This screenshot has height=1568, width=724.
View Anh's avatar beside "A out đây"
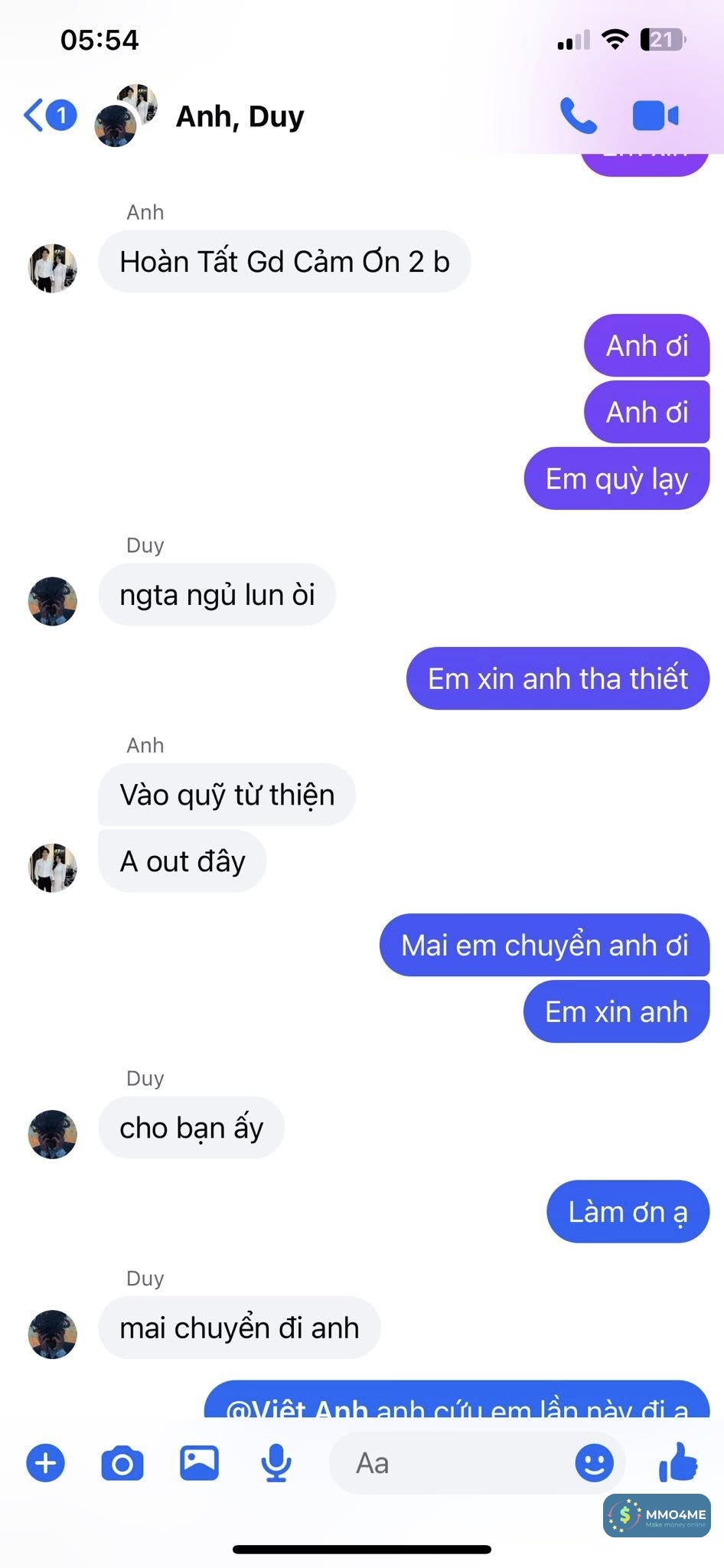tap(53, 867)
